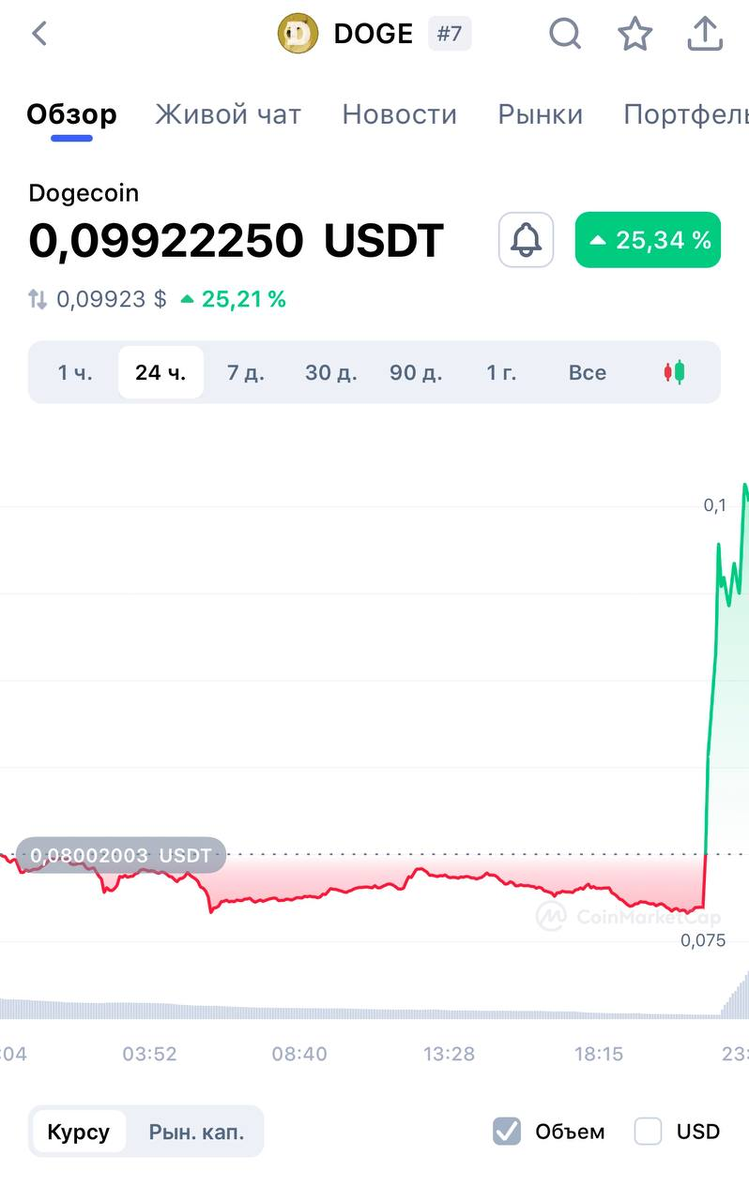Open the Портфель tab

(686, 115)
